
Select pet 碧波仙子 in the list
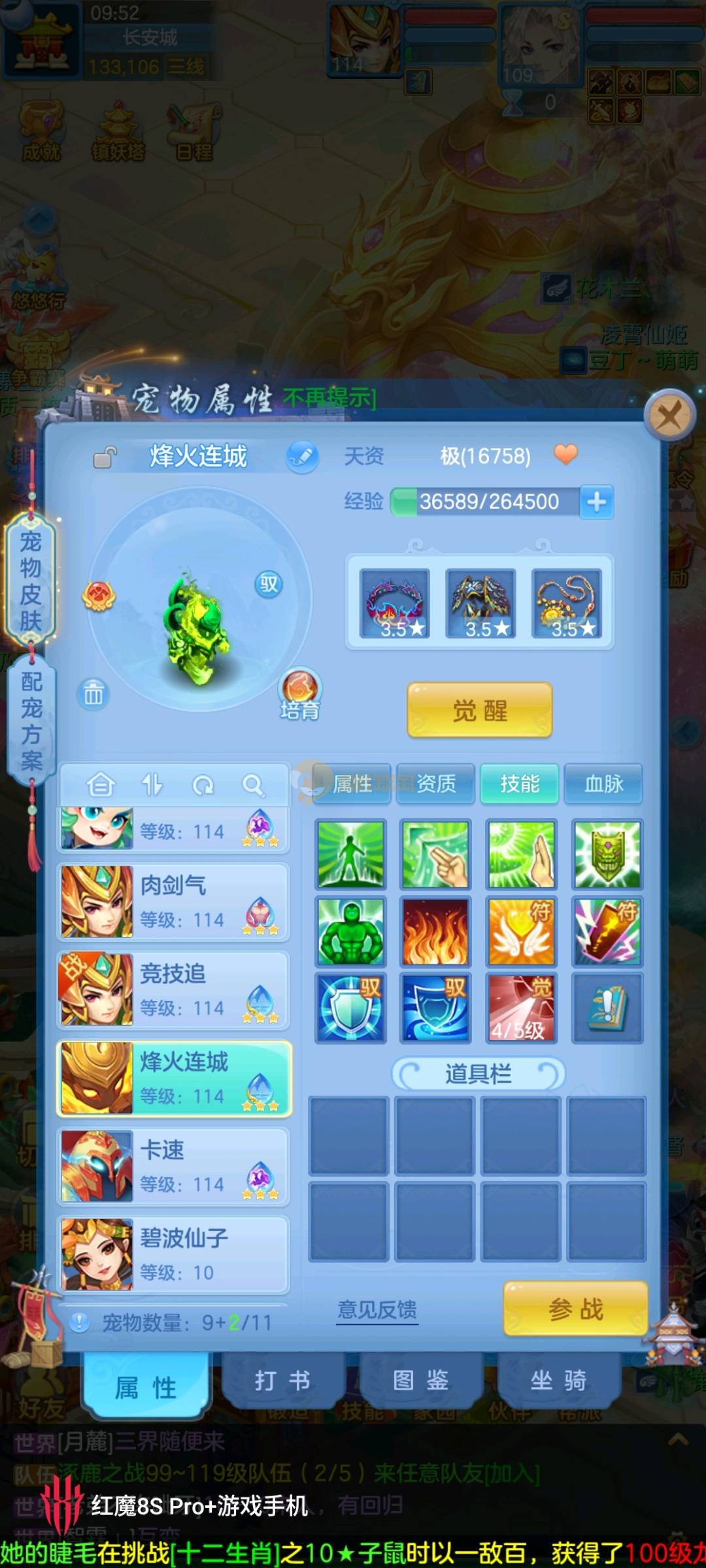coord(173,1254)
